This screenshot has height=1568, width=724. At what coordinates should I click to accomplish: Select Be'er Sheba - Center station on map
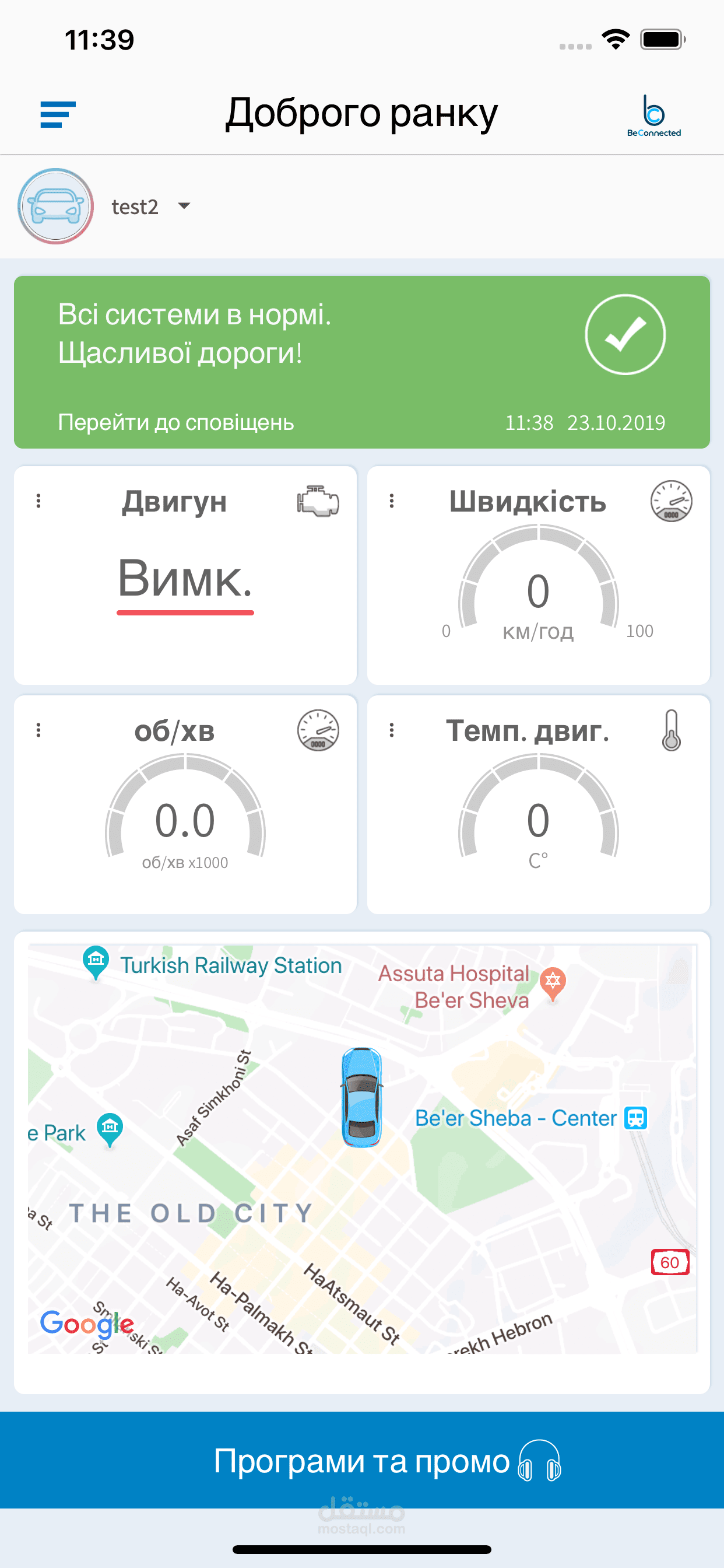636,1118
